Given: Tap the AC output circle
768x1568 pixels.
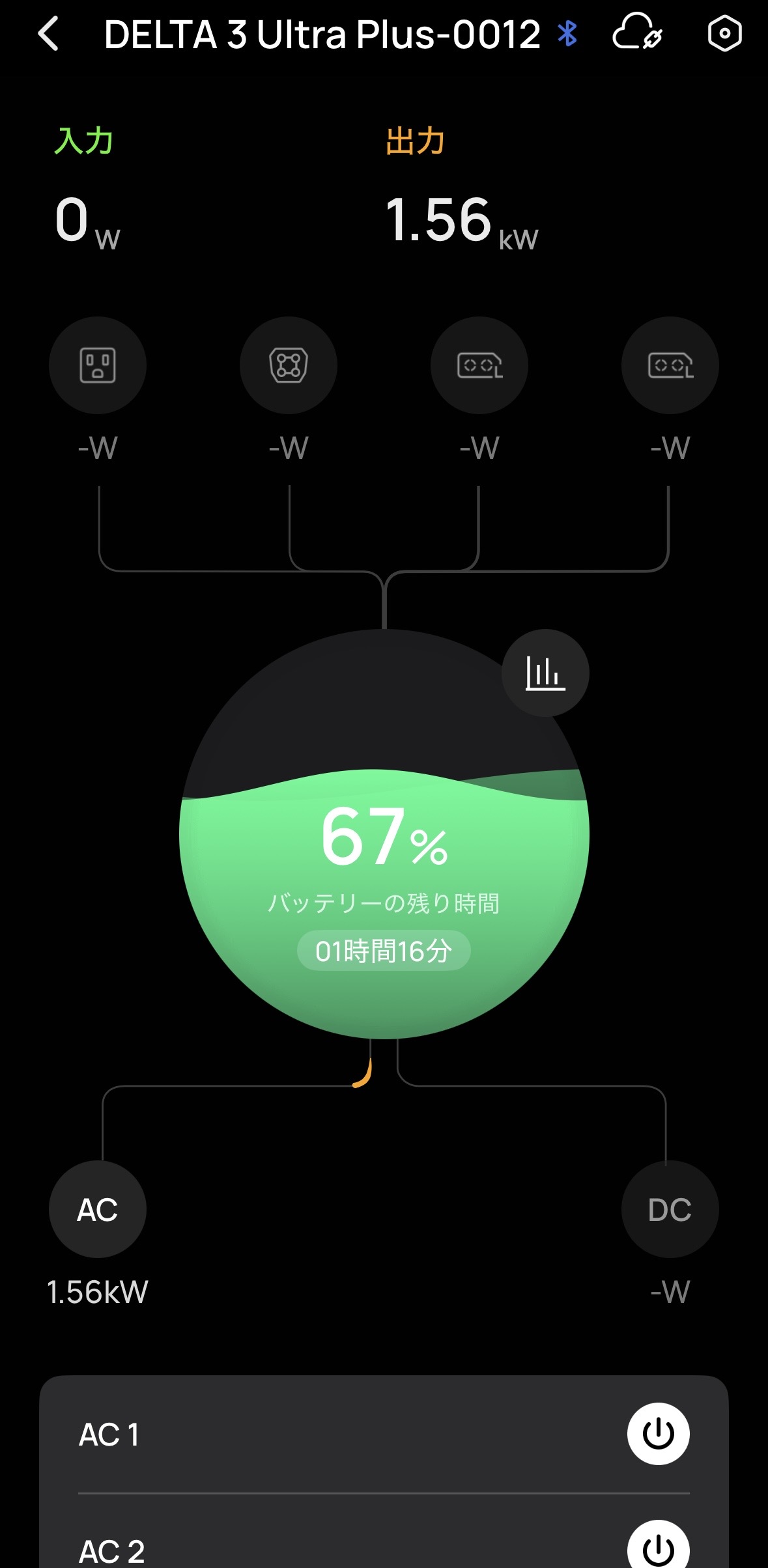Looking at the screenshot, I should point(98,1209).
